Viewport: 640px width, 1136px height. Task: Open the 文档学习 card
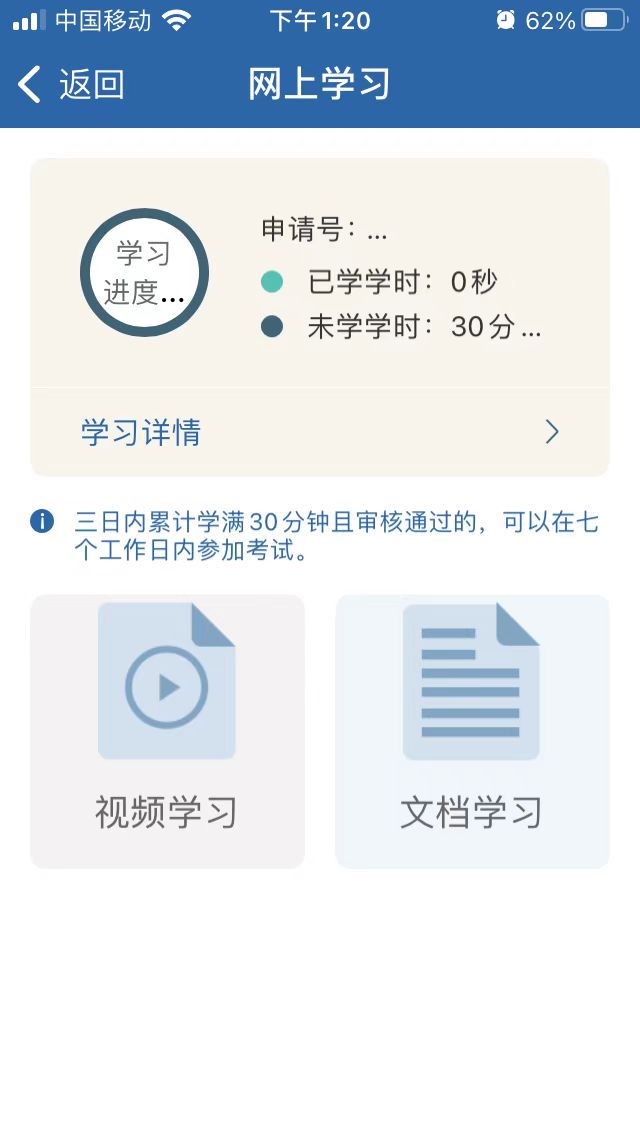click(472, 731)
